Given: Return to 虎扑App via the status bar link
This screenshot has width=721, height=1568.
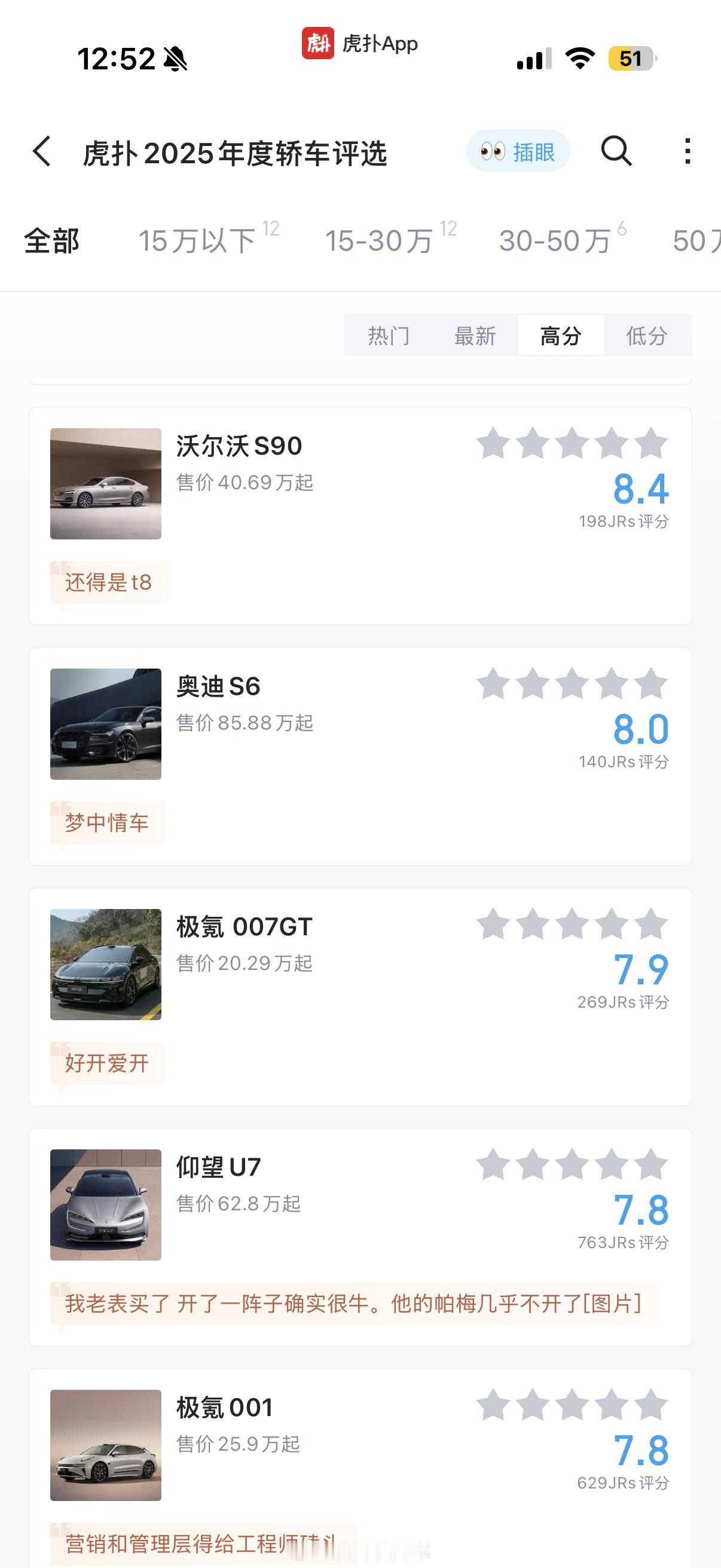Looking at the screenshot, I should pyautogui.click(x=360, y=44).
